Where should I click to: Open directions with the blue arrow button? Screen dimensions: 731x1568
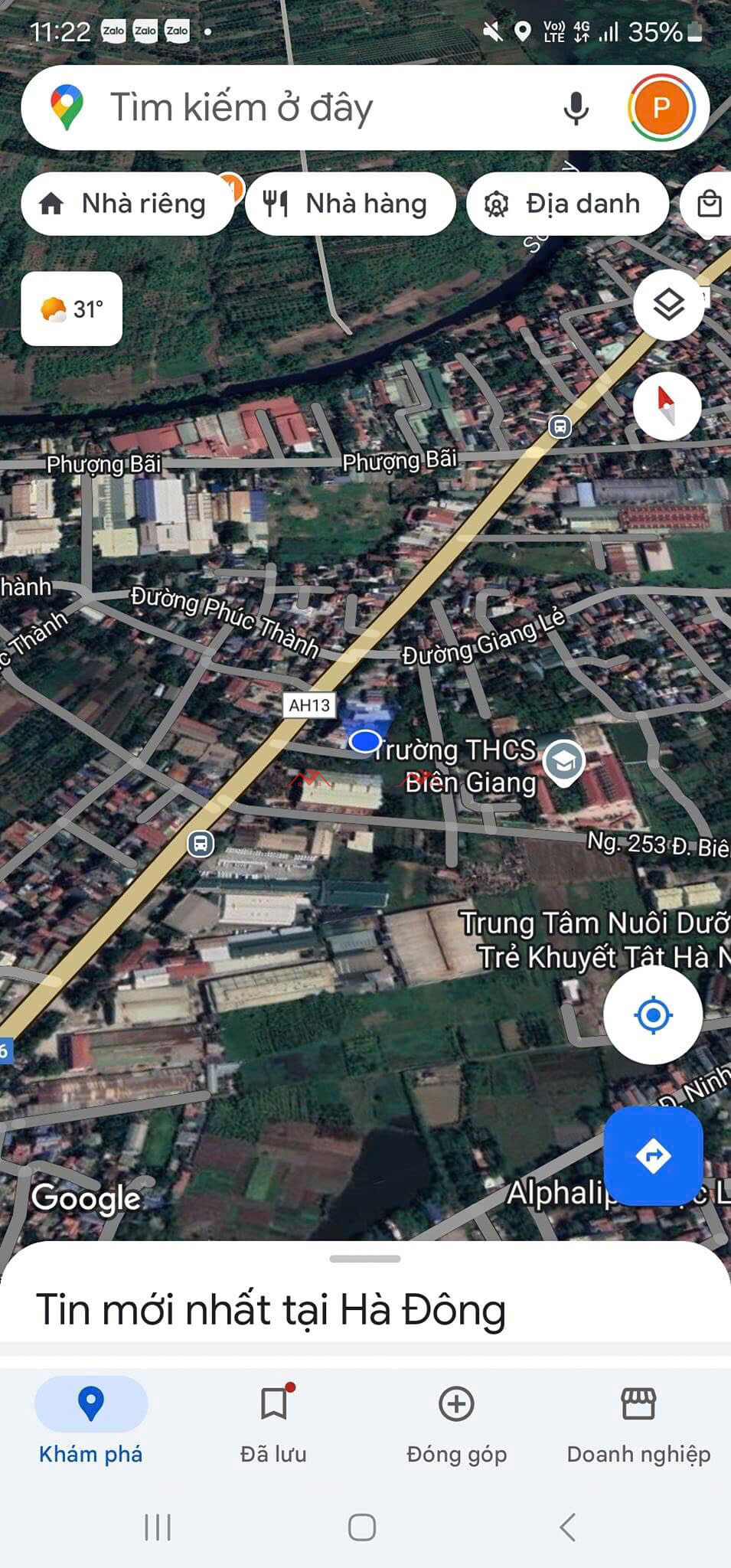click(x=653, y=1156)
